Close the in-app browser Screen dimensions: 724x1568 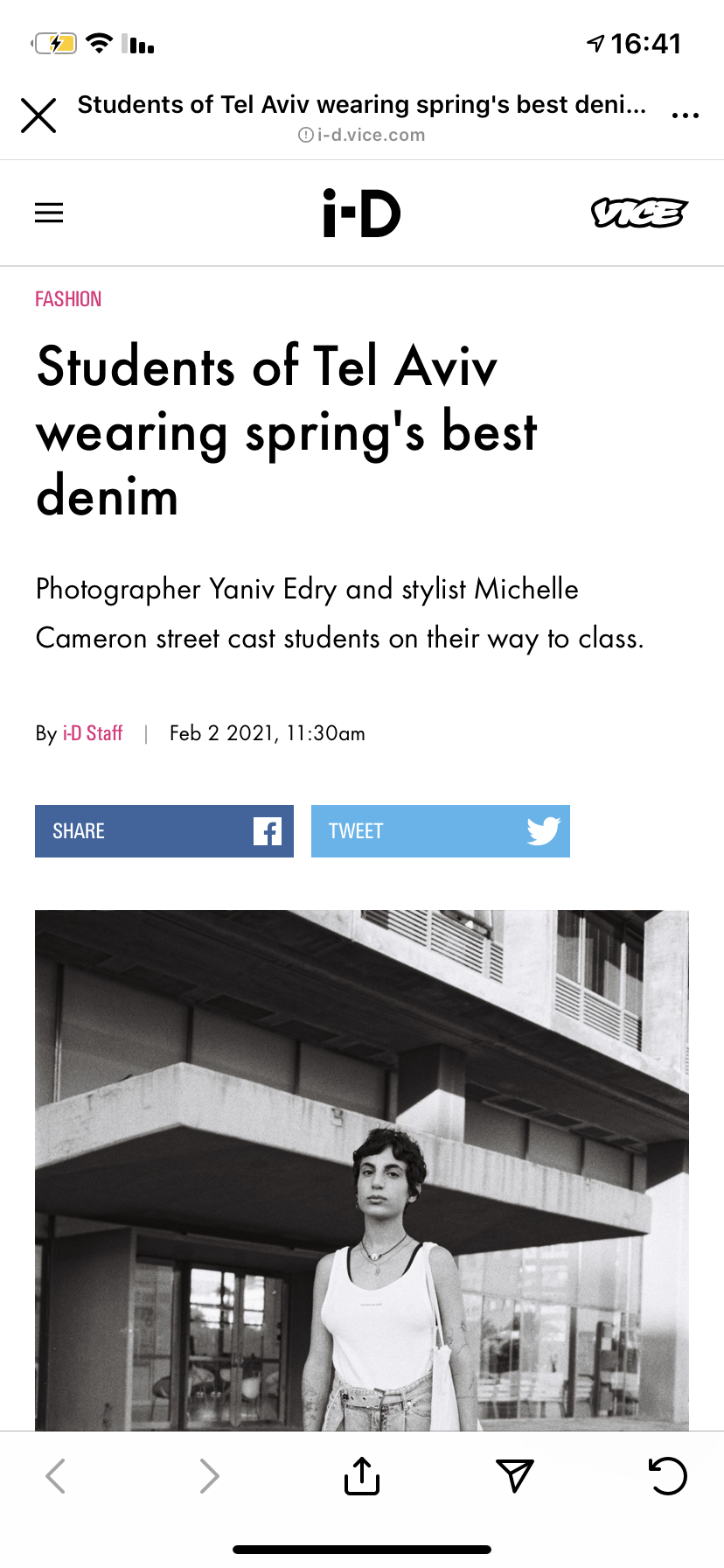tap(38, 115)
